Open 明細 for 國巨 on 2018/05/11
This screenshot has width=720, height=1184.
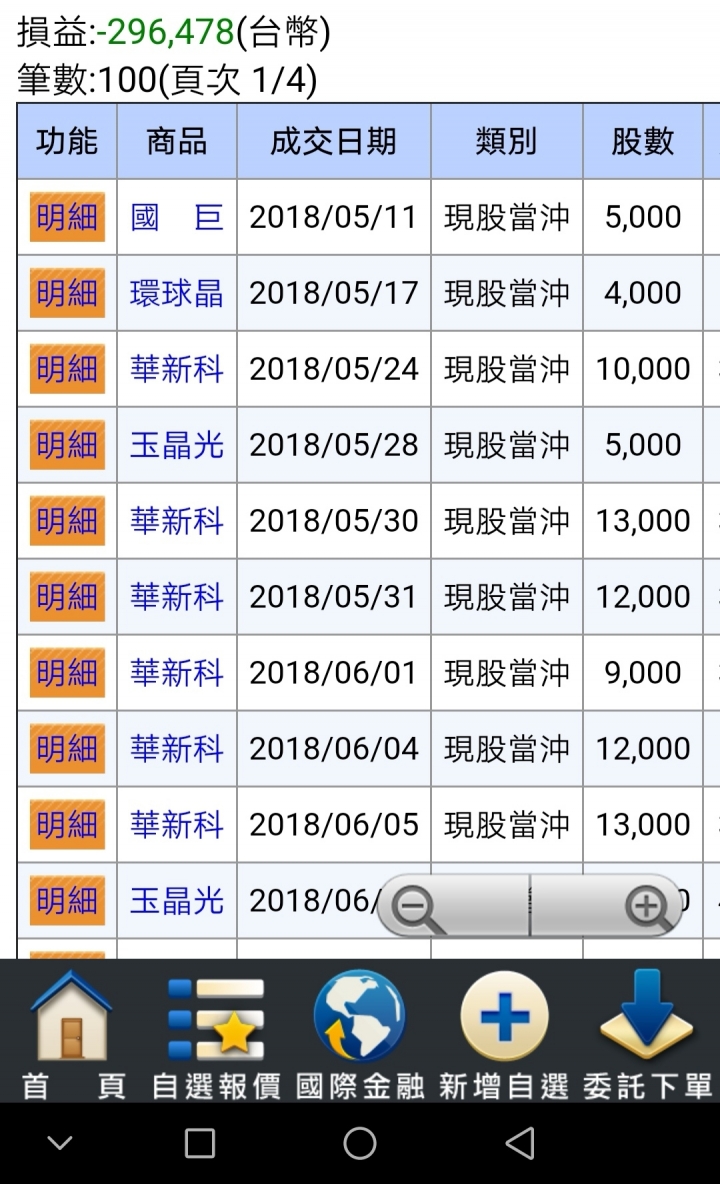coord(67,217)
